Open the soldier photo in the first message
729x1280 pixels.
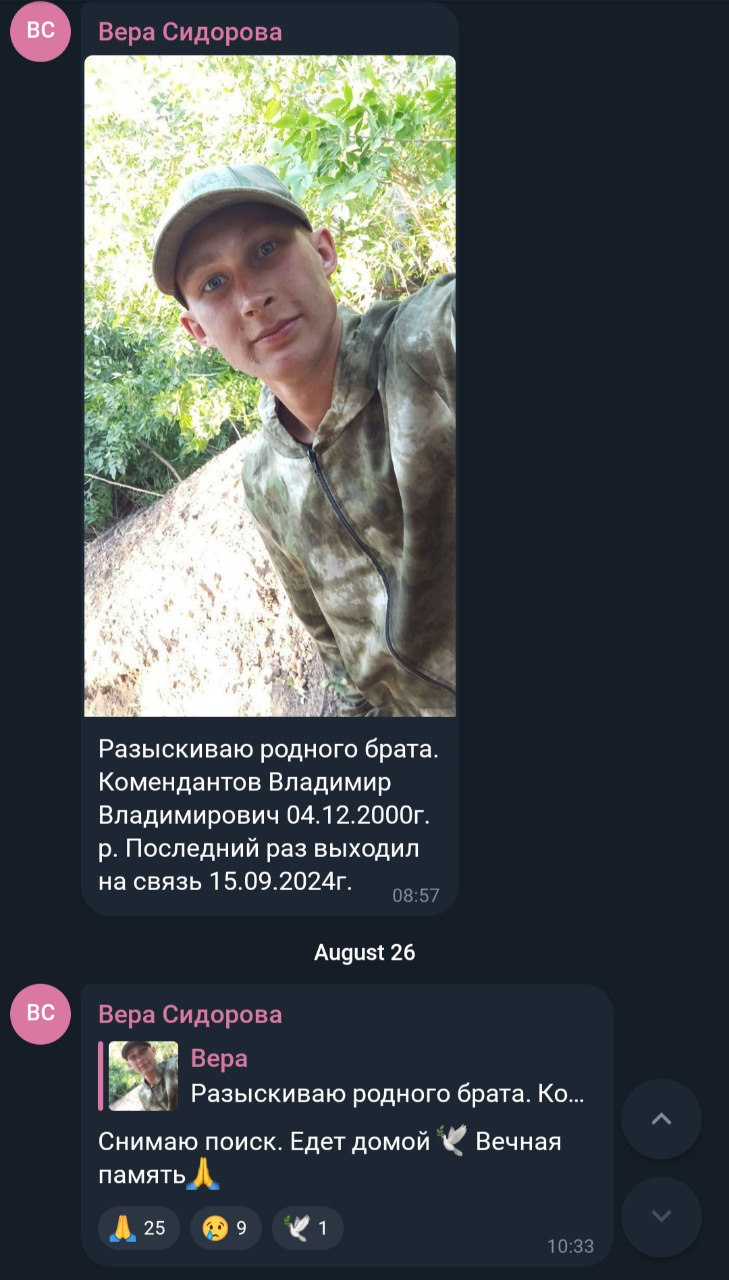coord(270,385)
